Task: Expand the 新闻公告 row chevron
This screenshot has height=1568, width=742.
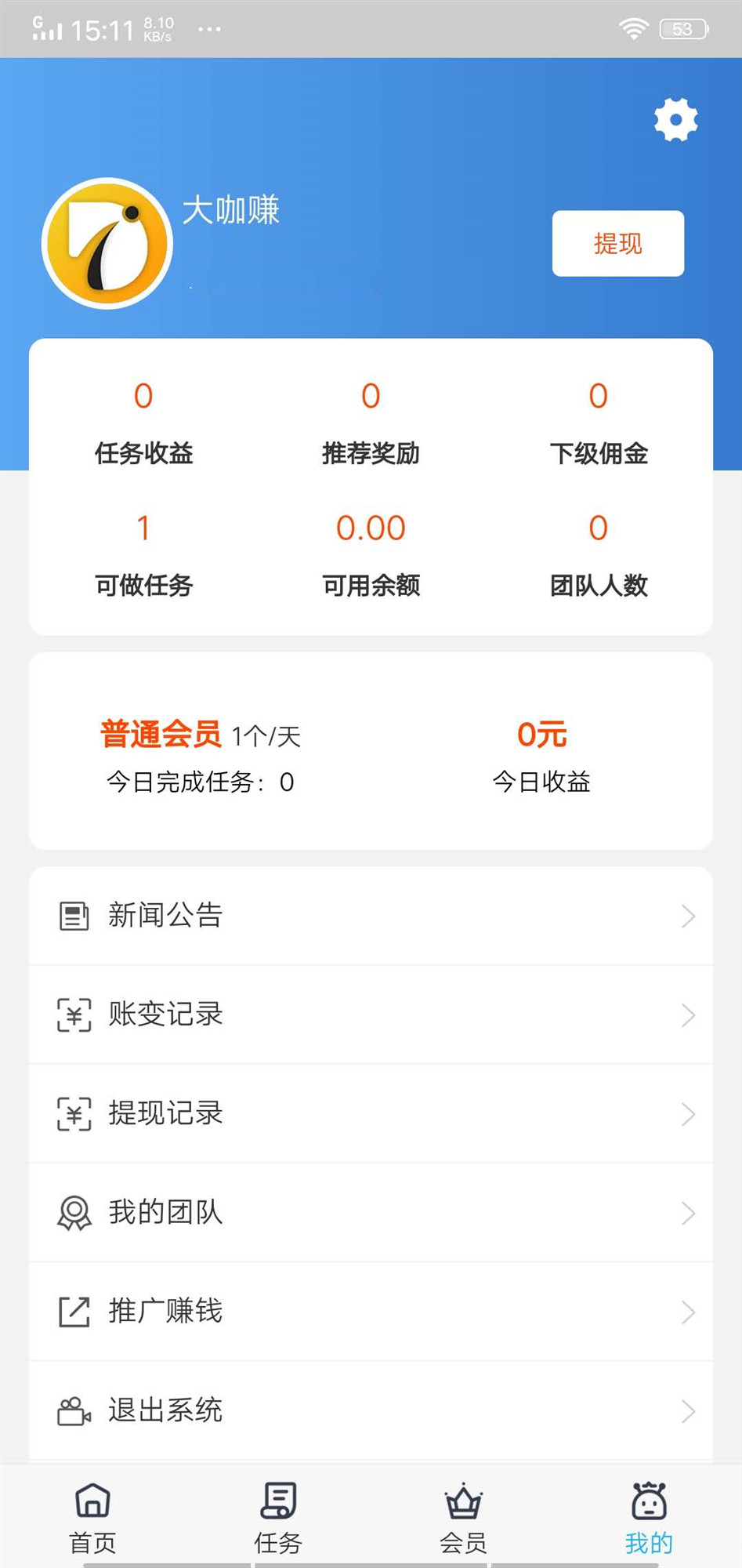Action: tap(687, 916)
